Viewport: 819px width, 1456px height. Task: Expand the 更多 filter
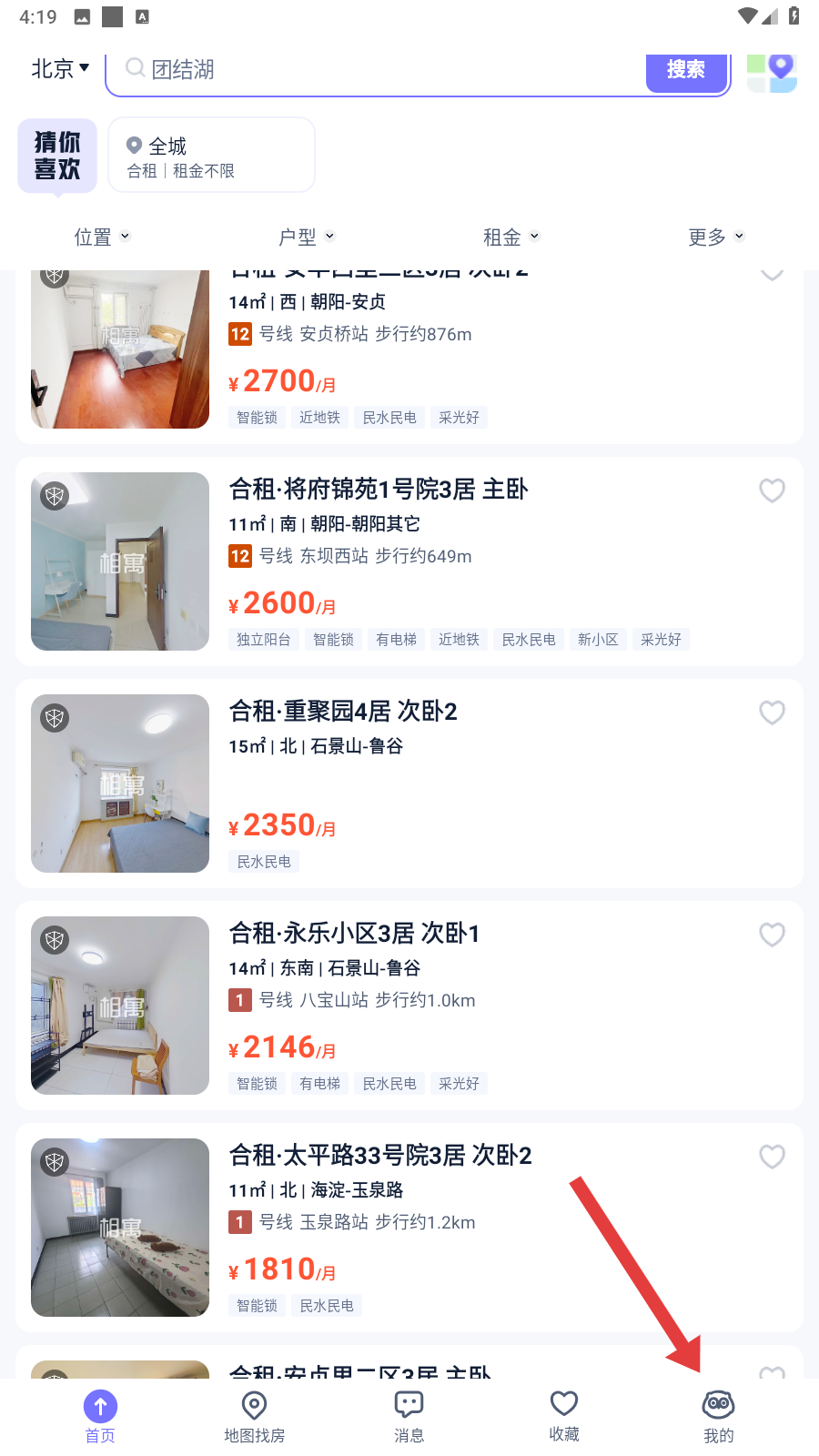[716, 238]
